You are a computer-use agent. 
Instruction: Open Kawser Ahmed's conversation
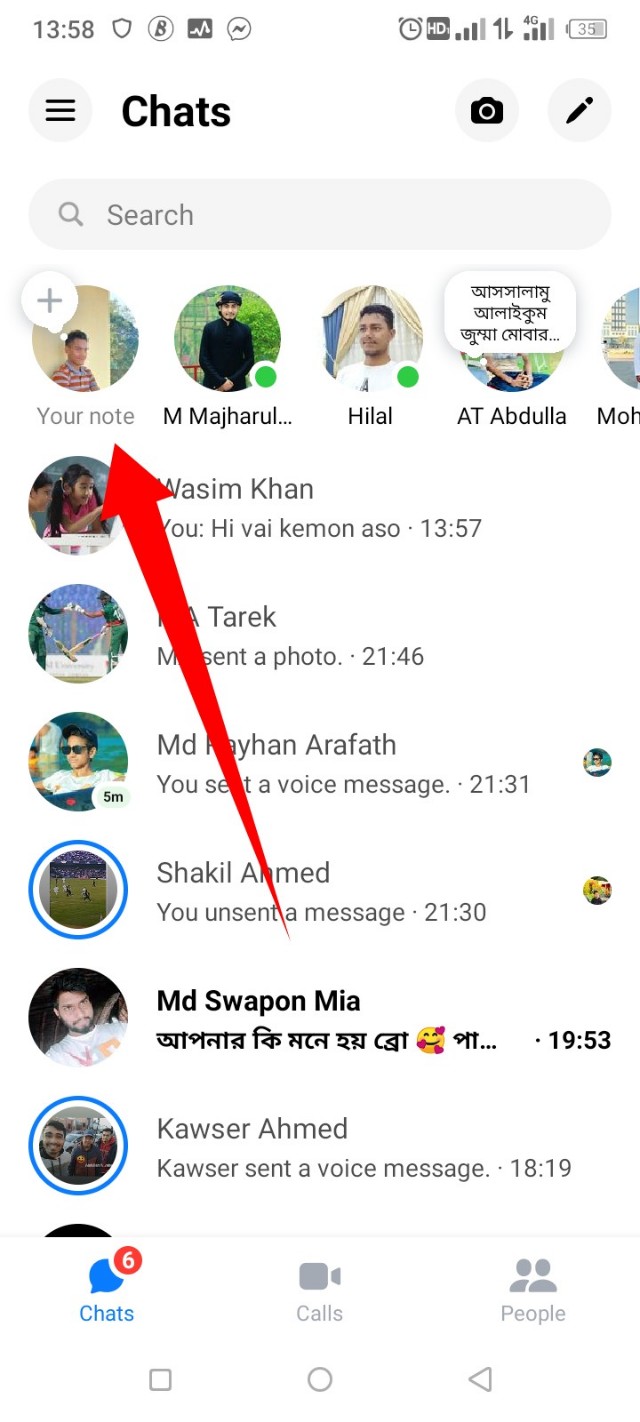330,1148
